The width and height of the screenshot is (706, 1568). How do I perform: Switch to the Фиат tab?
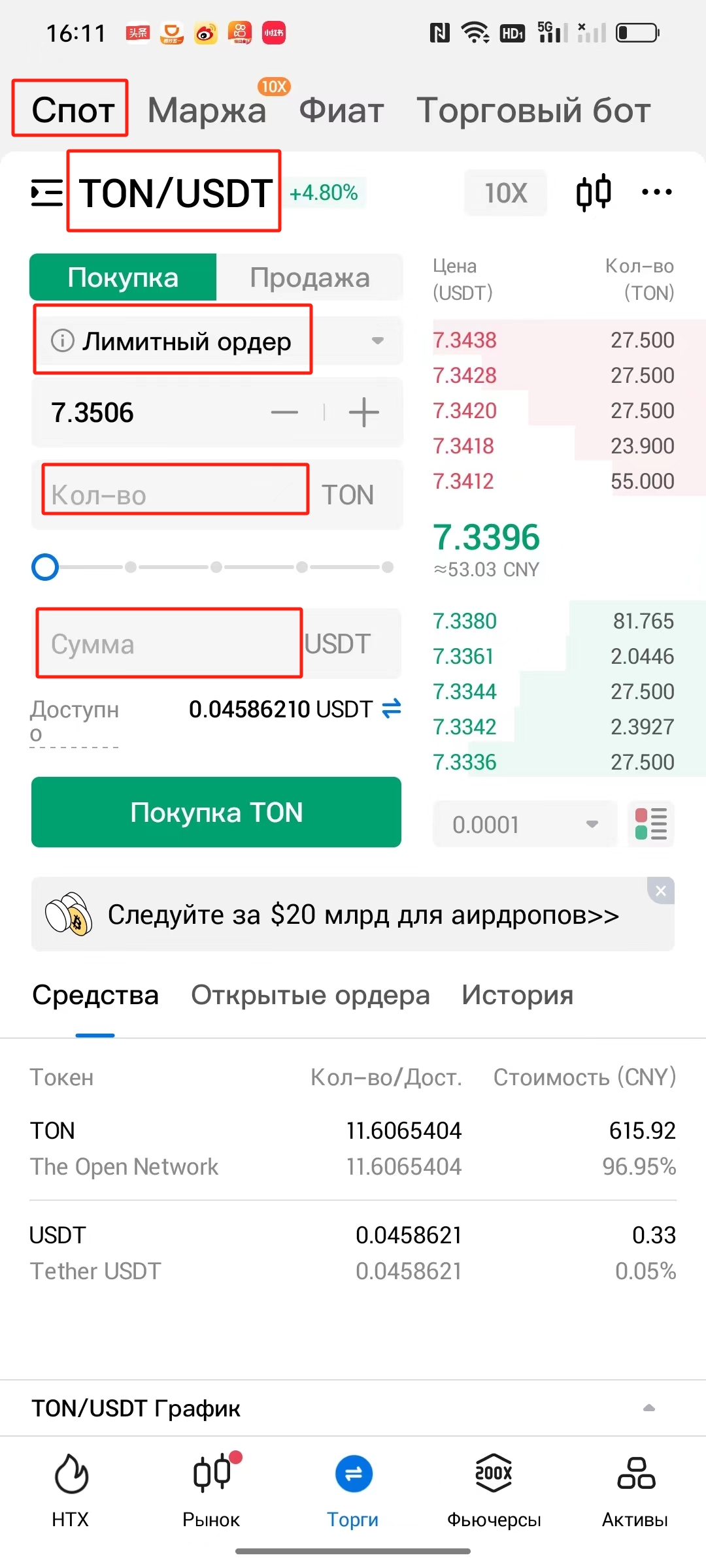(x=341, y=110)
